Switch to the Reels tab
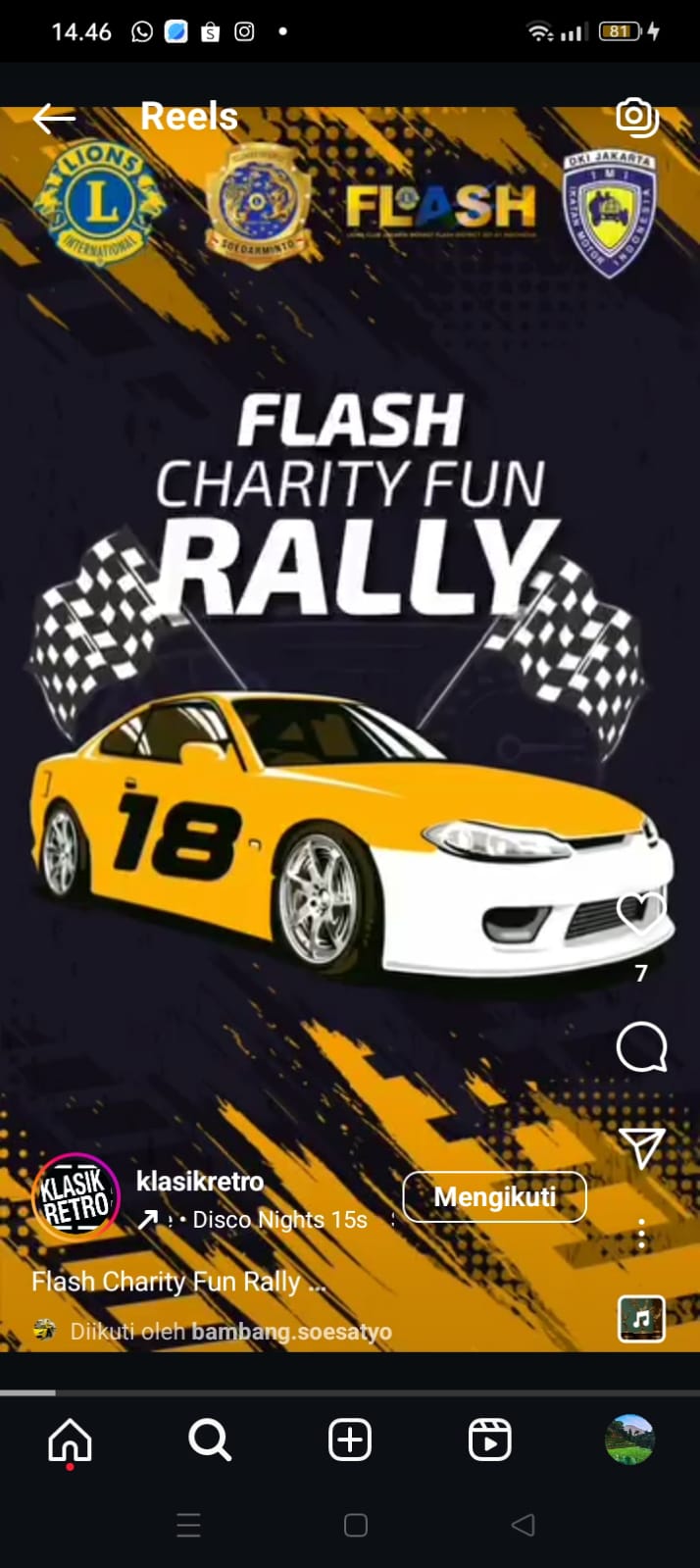This screenshot has width=700, height=1568. coord(490,1441)
